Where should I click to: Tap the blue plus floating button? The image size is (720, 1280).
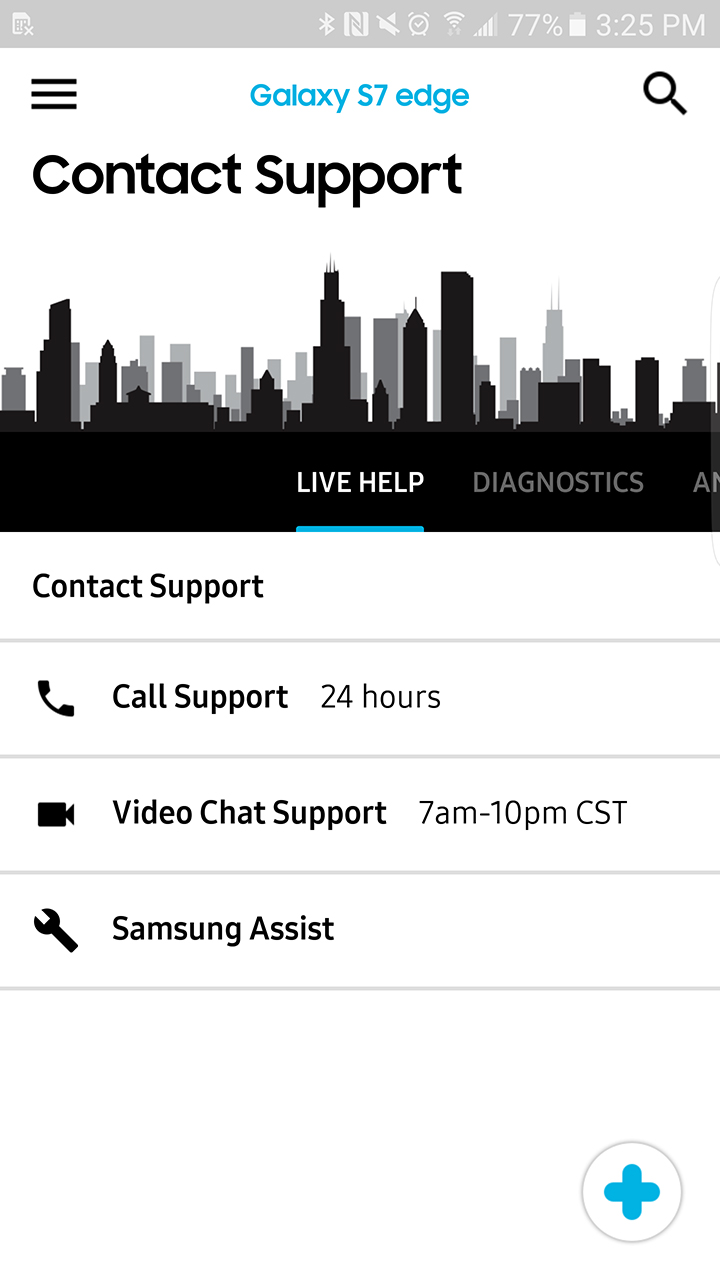[x=632, y=1192]
